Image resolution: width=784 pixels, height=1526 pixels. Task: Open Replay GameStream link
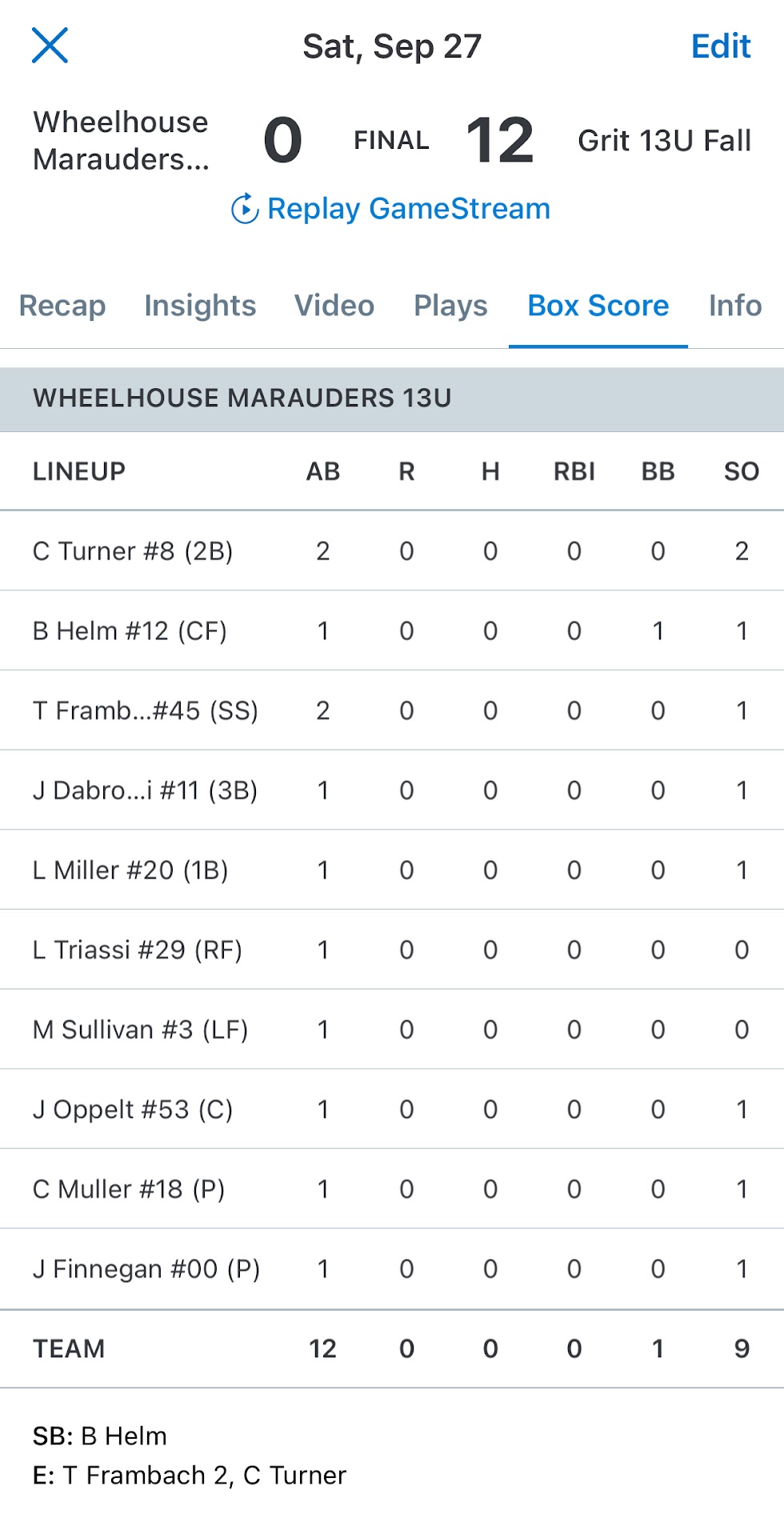pos(391,209)
